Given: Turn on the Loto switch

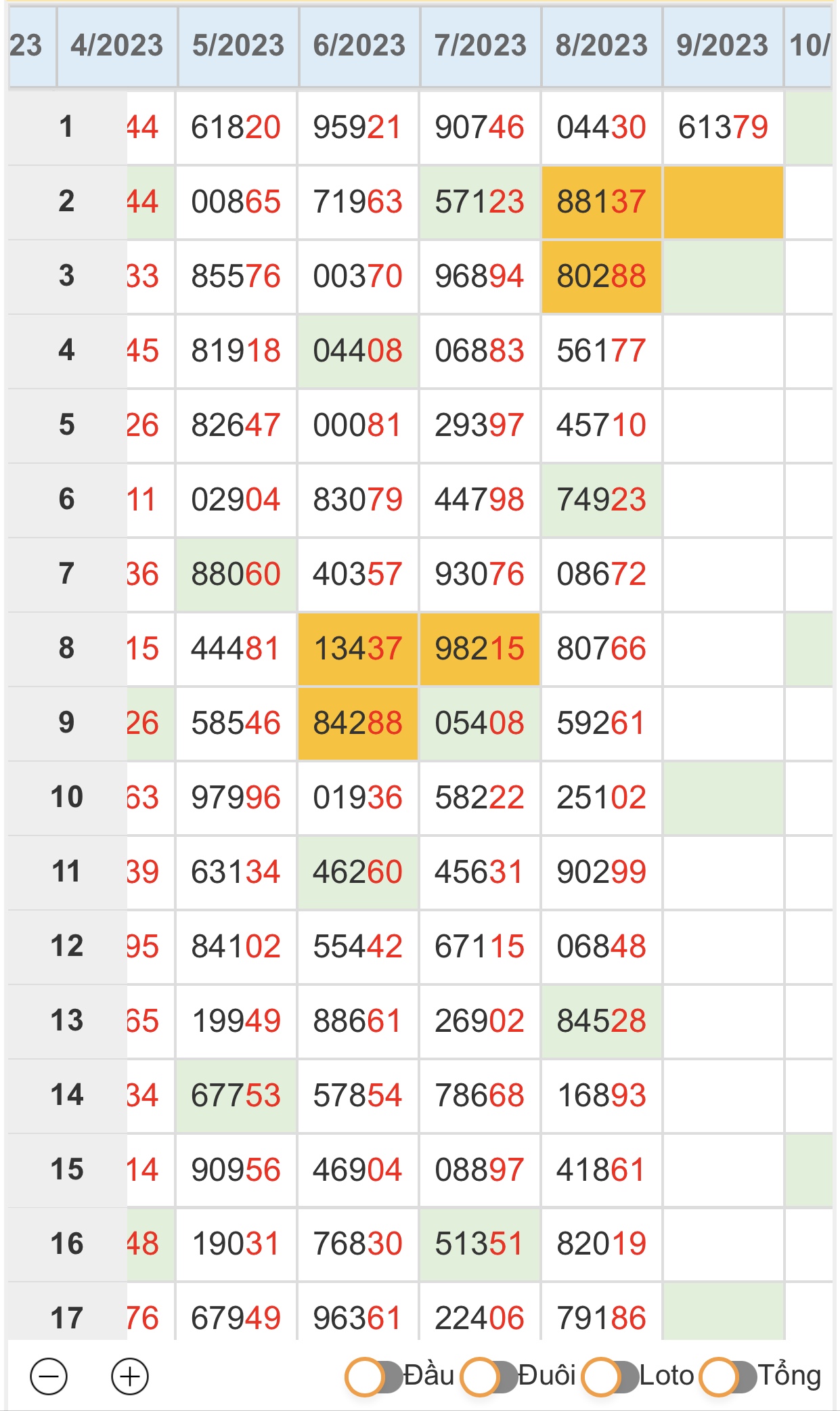Looking at the screenshot, I should click(610, 1377).
